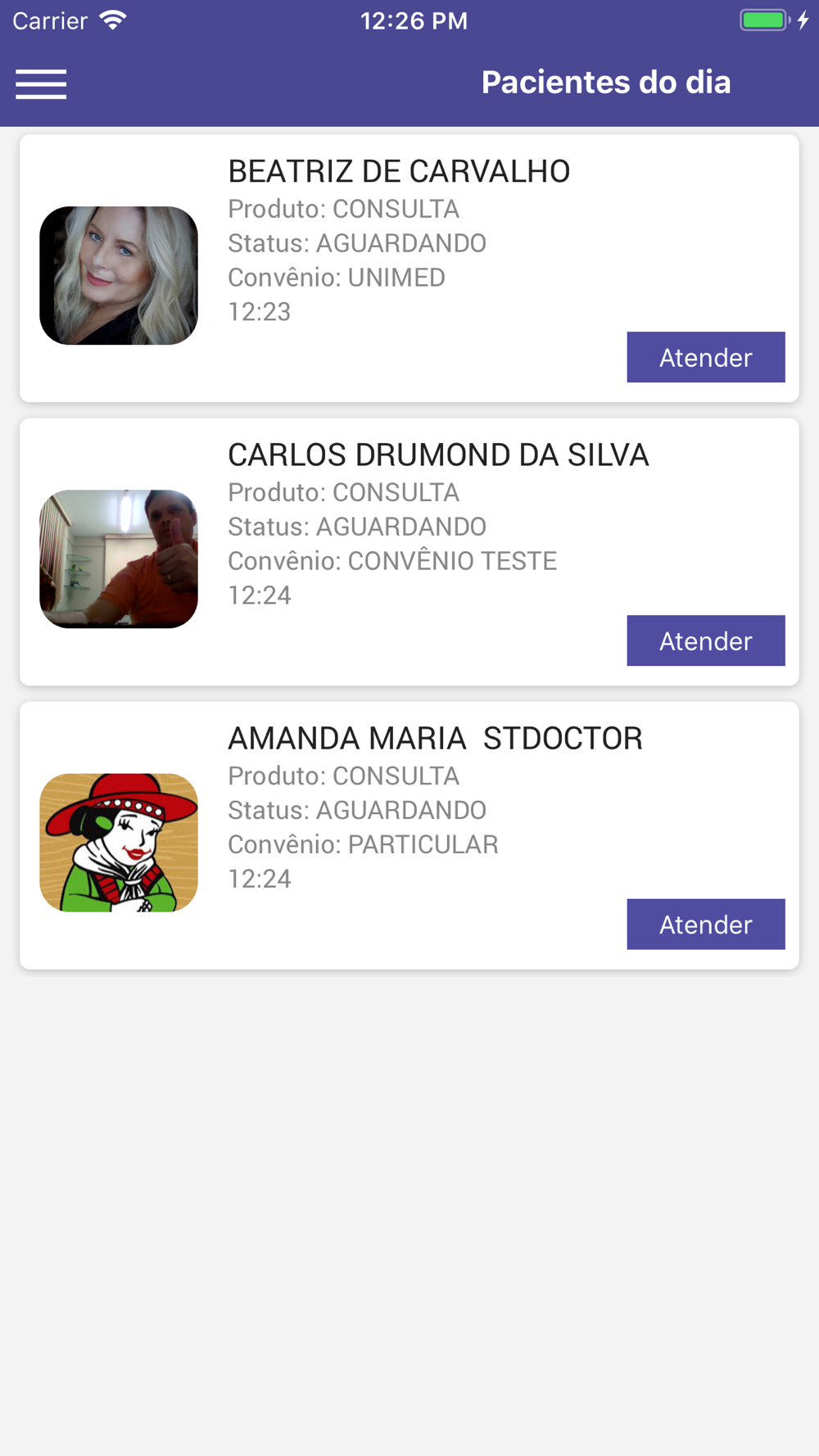Tap Atender for Amanda Maria Stdoctor

(705, 924)
